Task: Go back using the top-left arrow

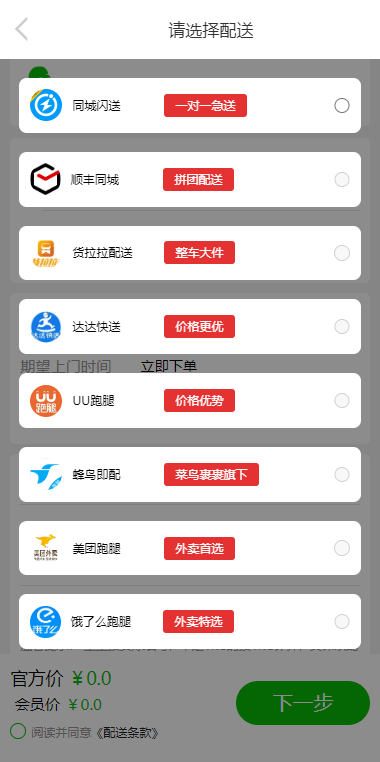Action: [21, 29]
